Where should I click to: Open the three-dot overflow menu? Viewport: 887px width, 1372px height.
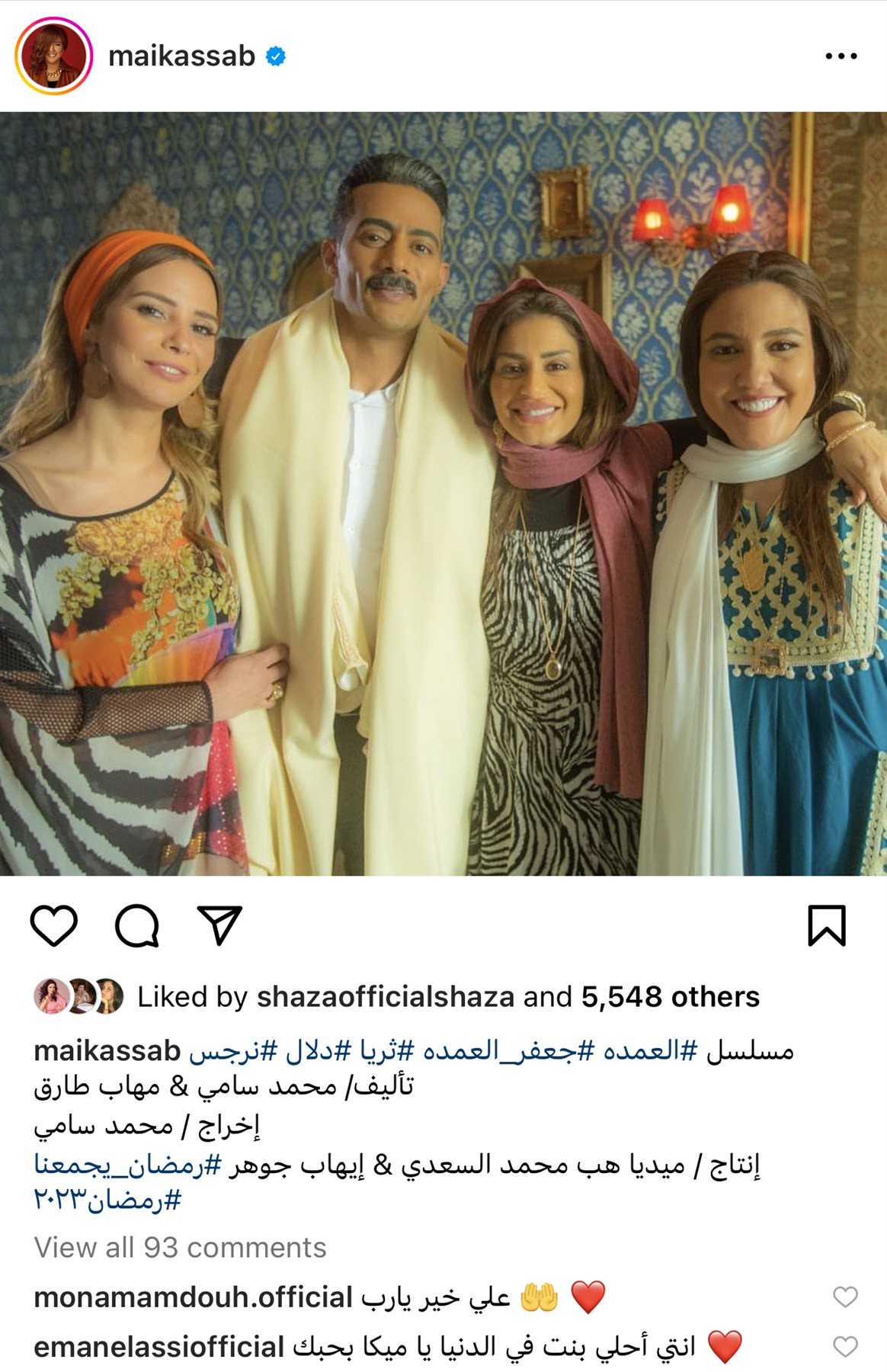click(841, 56)
